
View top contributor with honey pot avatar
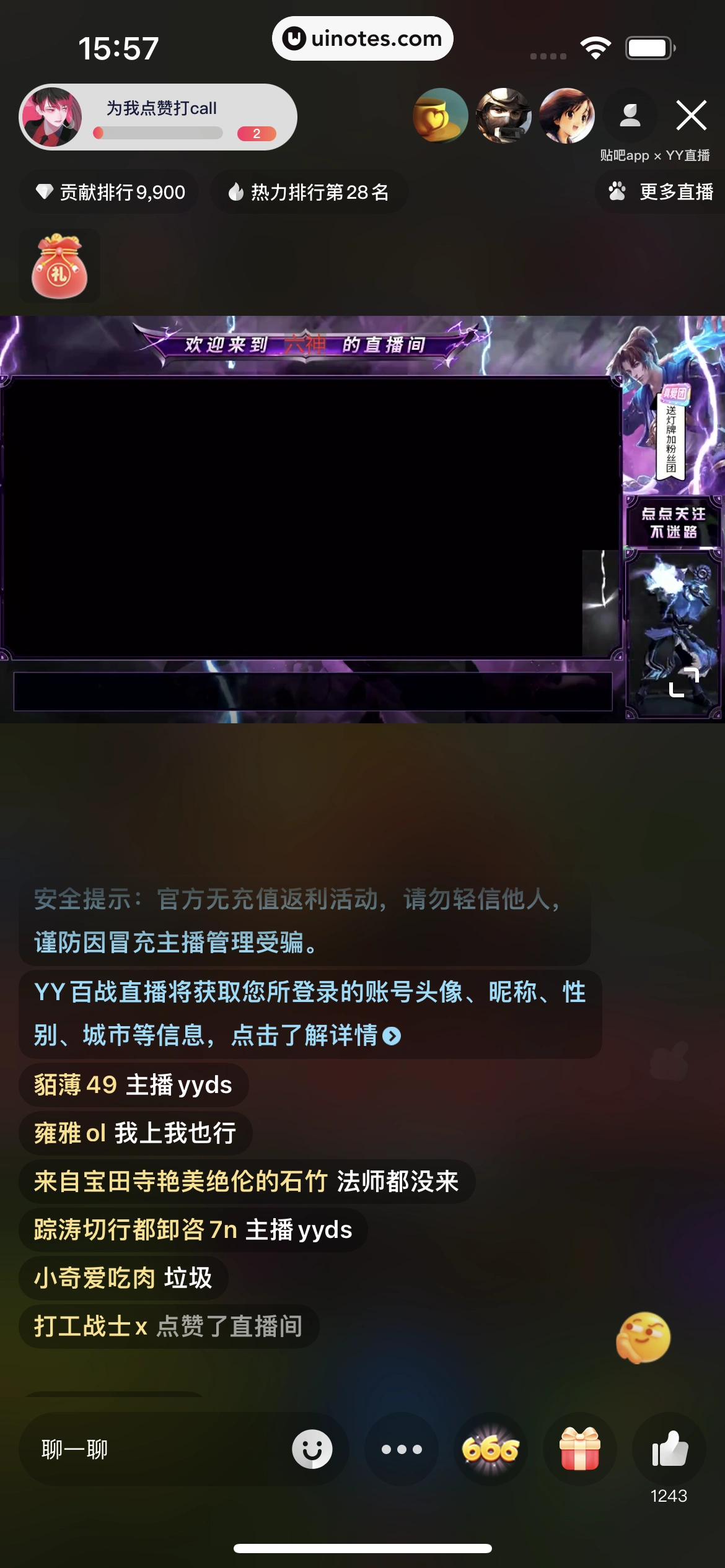[440, 116]
